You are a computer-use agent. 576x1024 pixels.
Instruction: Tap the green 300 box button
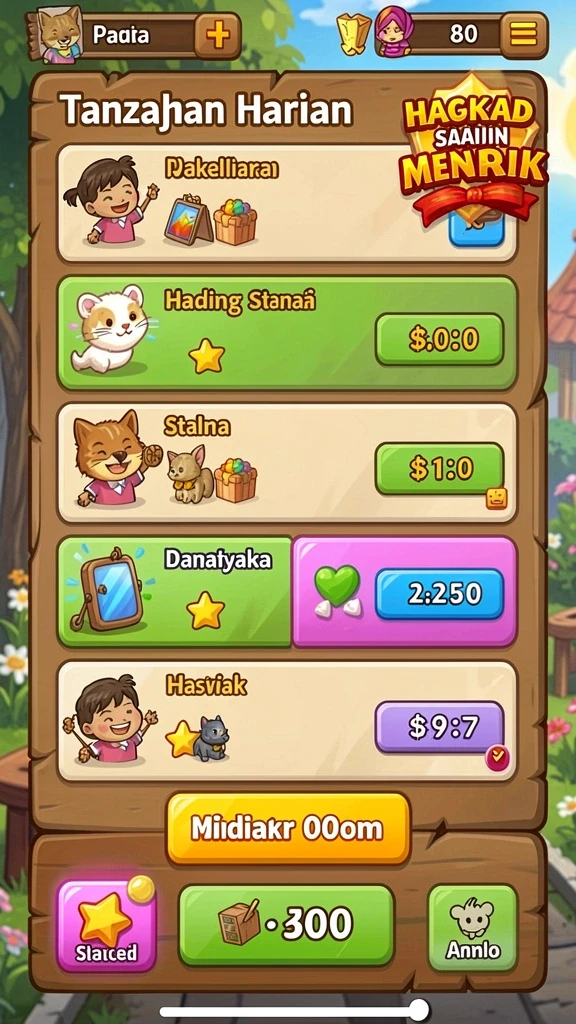pos(287,925)
